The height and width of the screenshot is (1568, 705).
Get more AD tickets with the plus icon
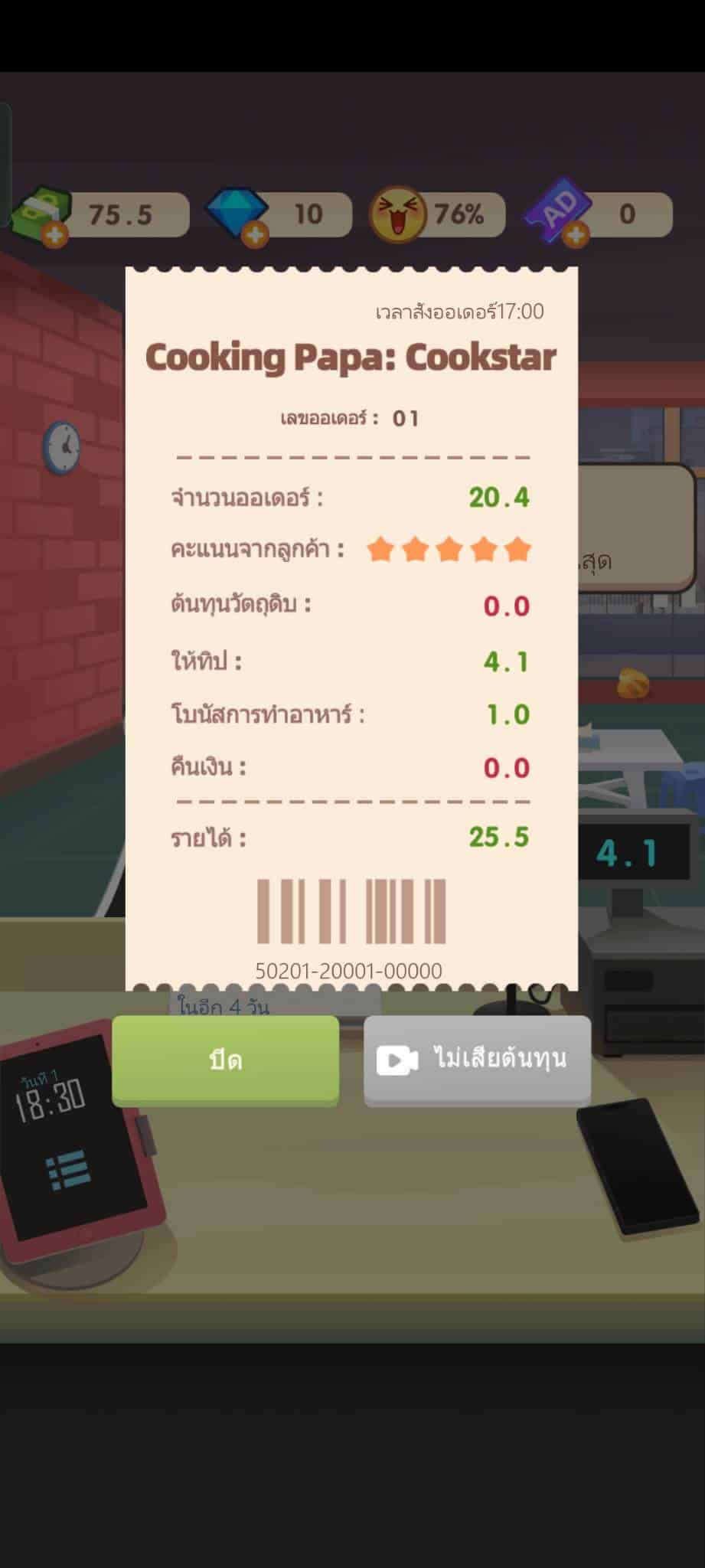(x=576, y=235)
